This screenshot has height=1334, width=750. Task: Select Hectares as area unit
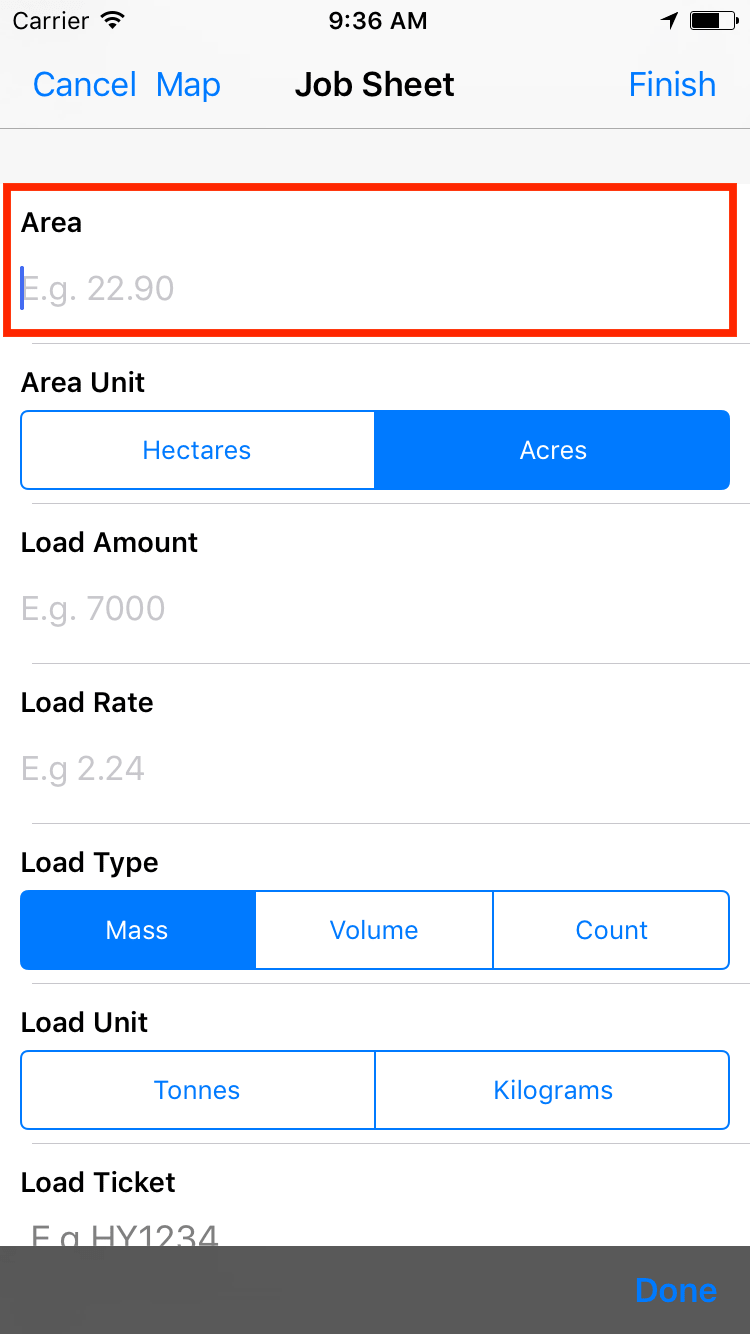click(197, 450)
